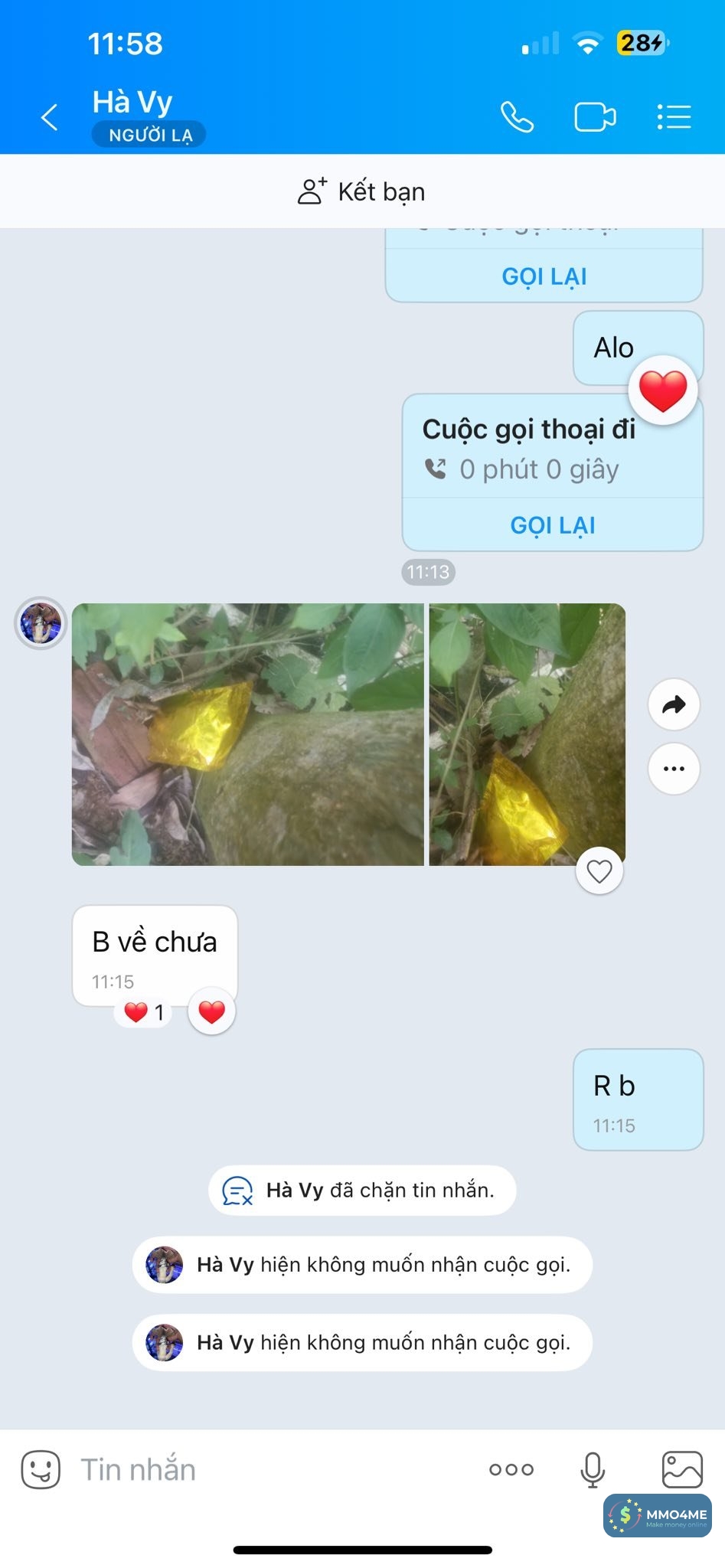Open the right photo of yellow wrapper
The height and width of the screenshot is (1568, 725).
[527, 734]
